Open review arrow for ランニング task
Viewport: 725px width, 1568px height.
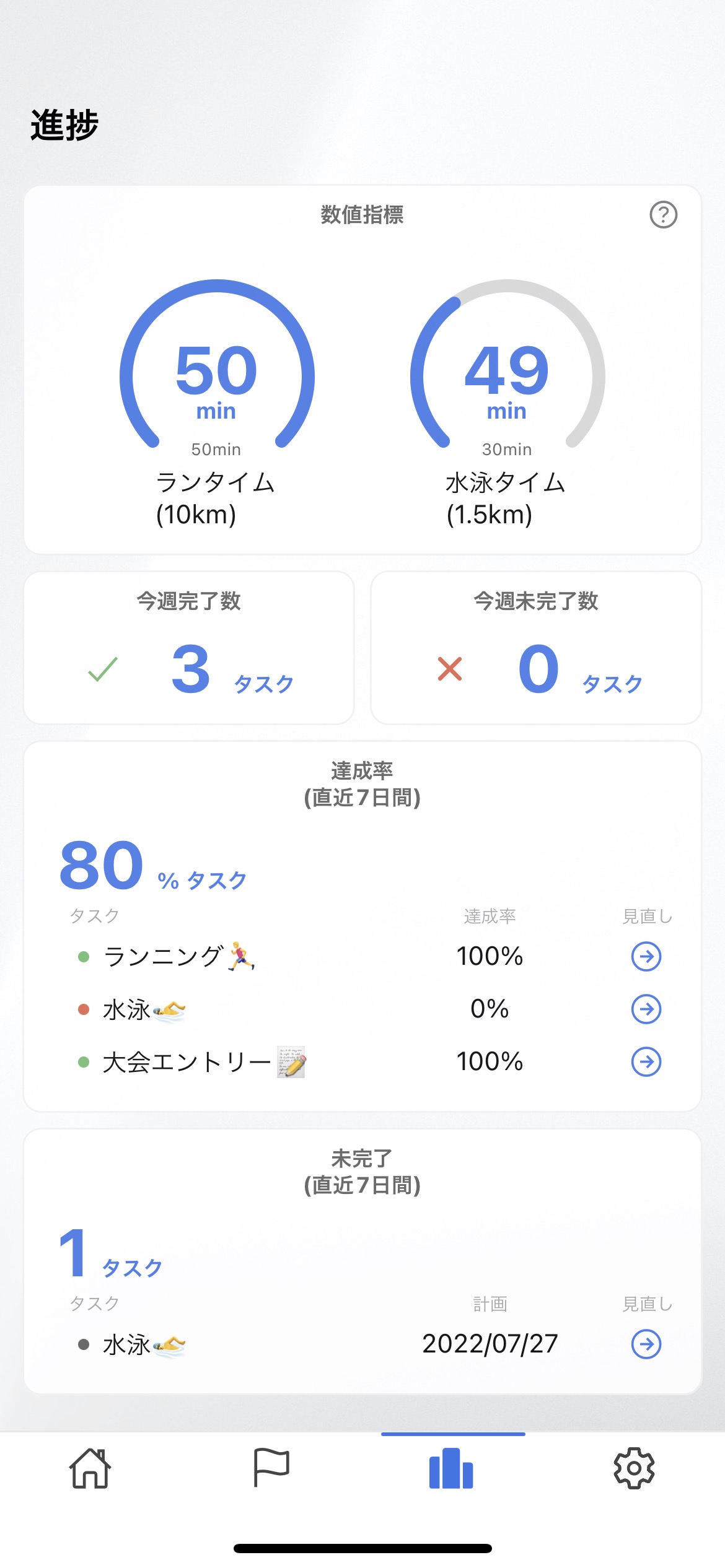646,957
